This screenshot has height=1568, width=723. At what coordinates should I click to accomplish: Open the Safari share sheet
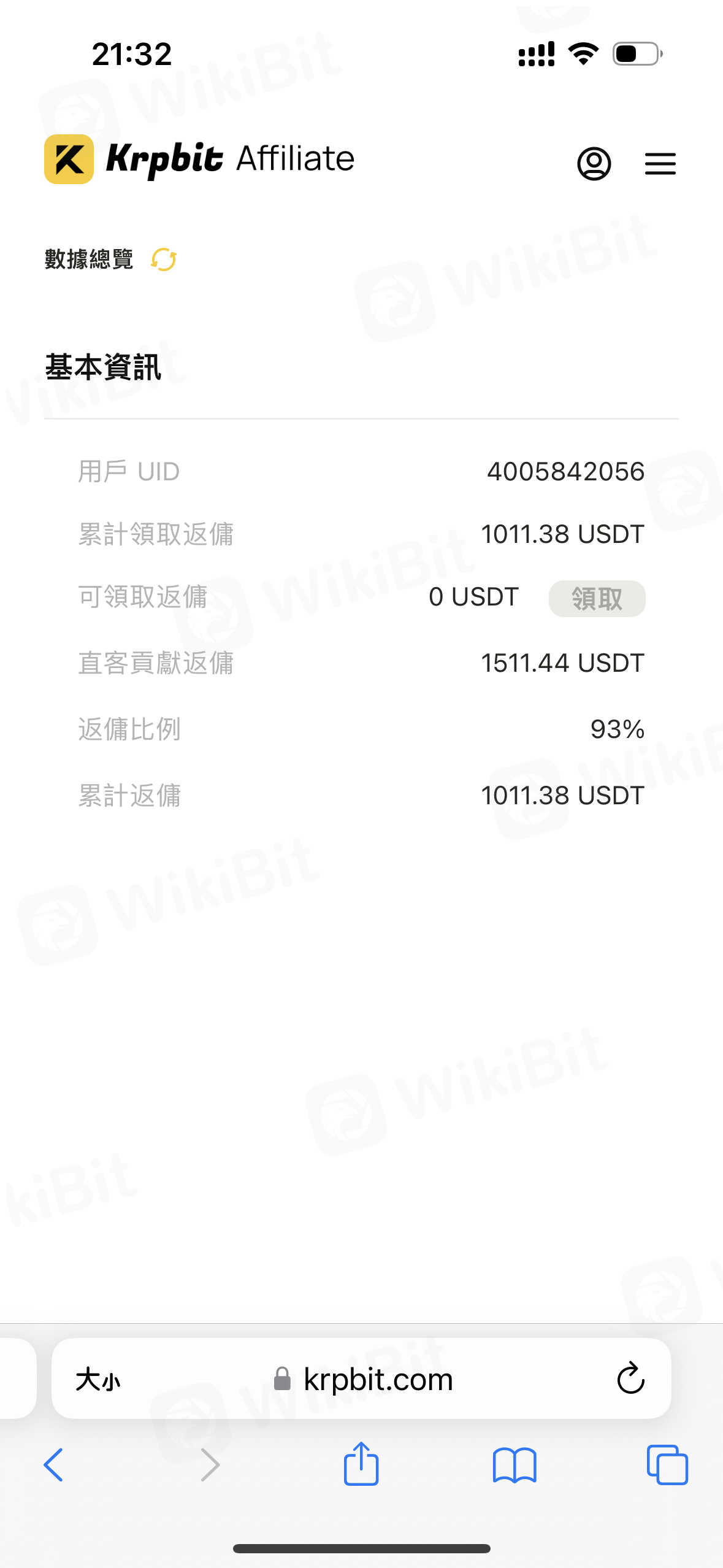[x=361, y=1464]
